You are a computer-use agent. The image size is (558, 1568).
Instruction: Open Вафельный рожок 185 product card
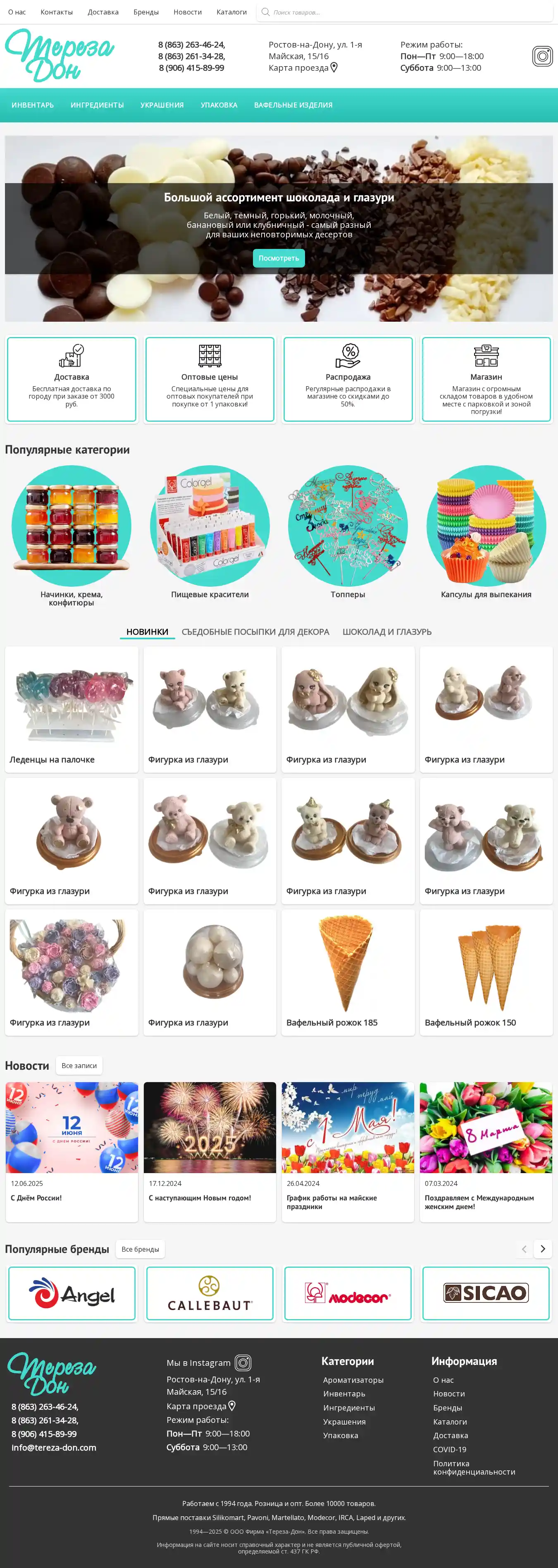click(x=348, y=972)
